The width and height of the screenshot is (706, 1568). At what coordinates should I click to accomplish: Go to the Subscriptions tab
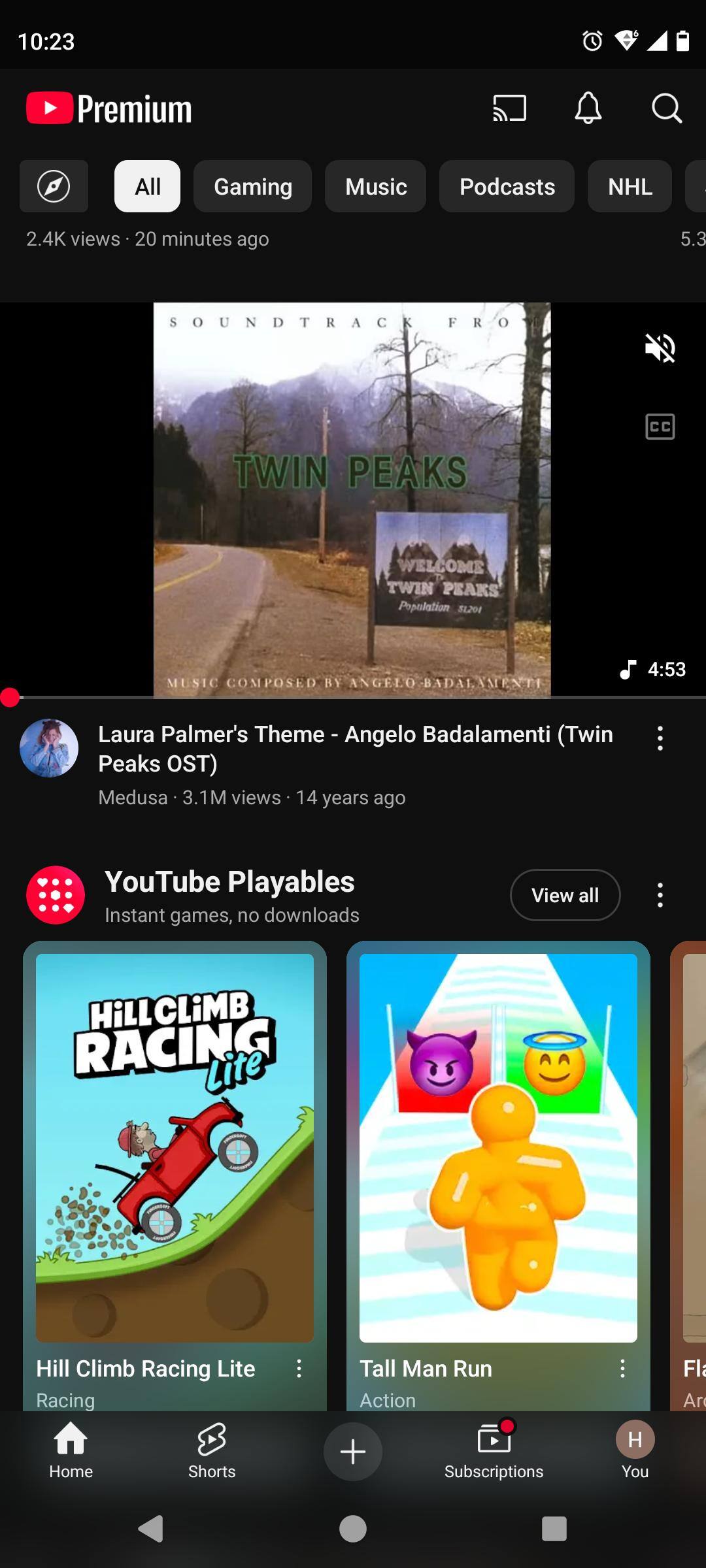coord(494,1452)
